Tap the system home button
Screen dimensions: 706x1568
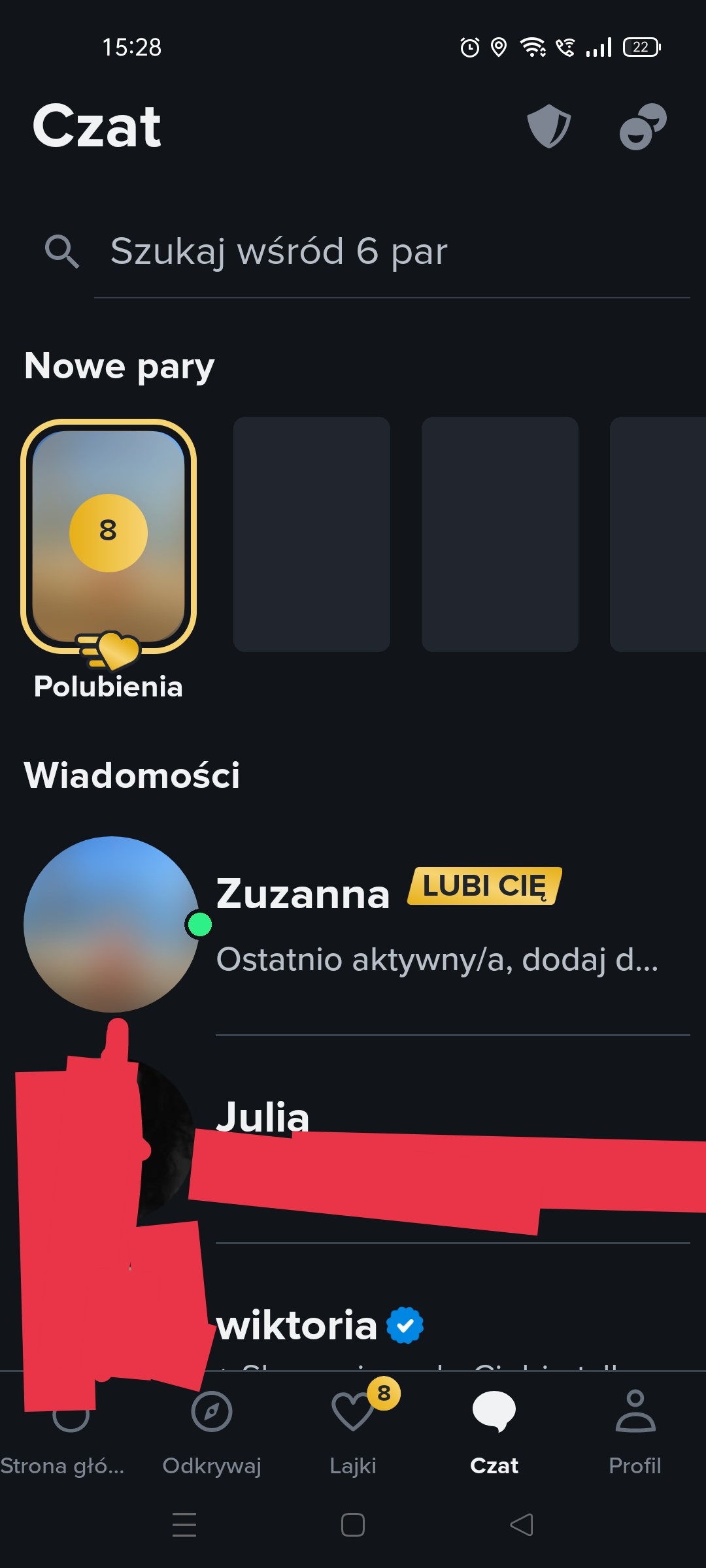353,1525
